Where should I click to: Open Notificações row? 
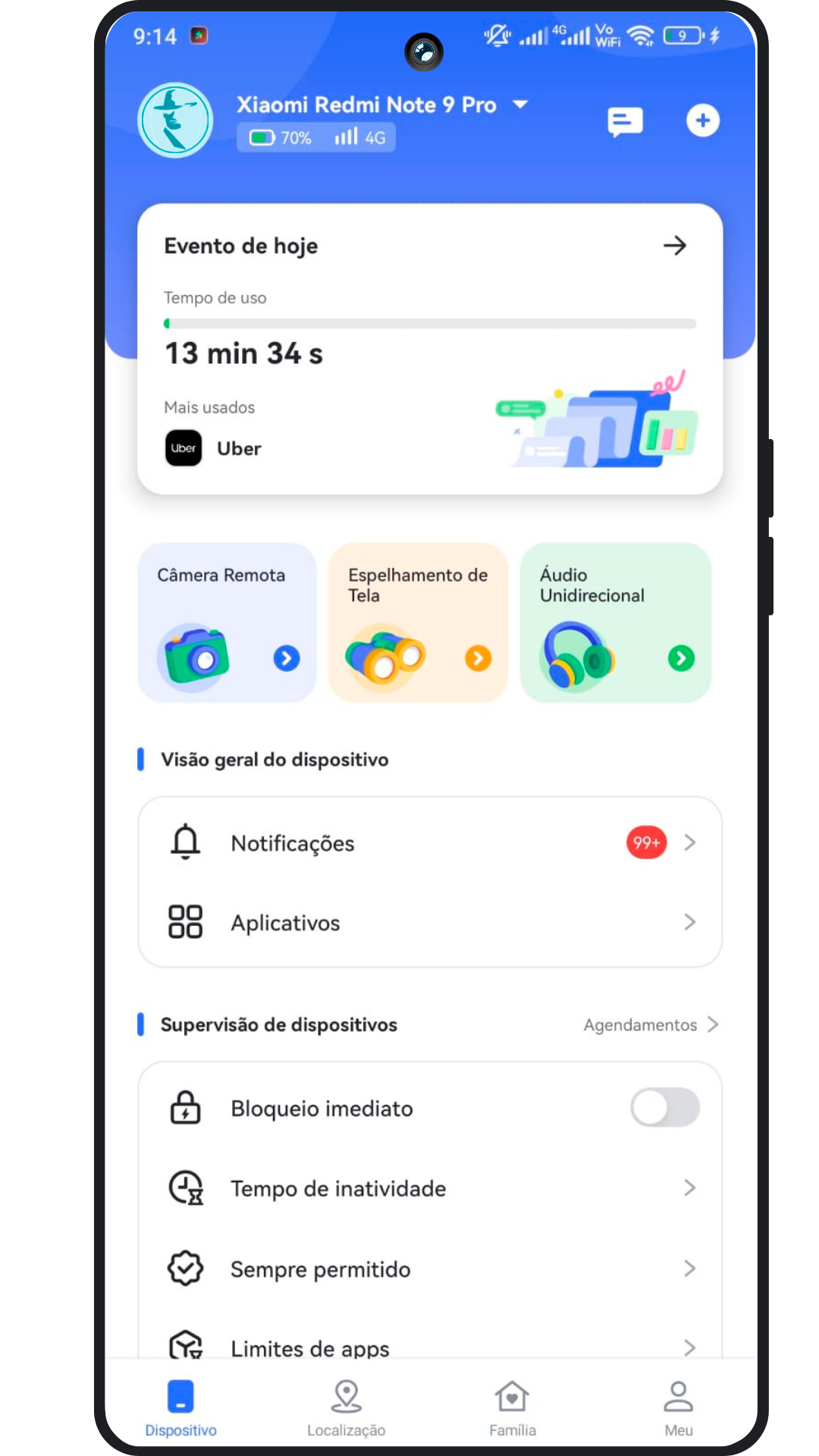coord(429,843)
